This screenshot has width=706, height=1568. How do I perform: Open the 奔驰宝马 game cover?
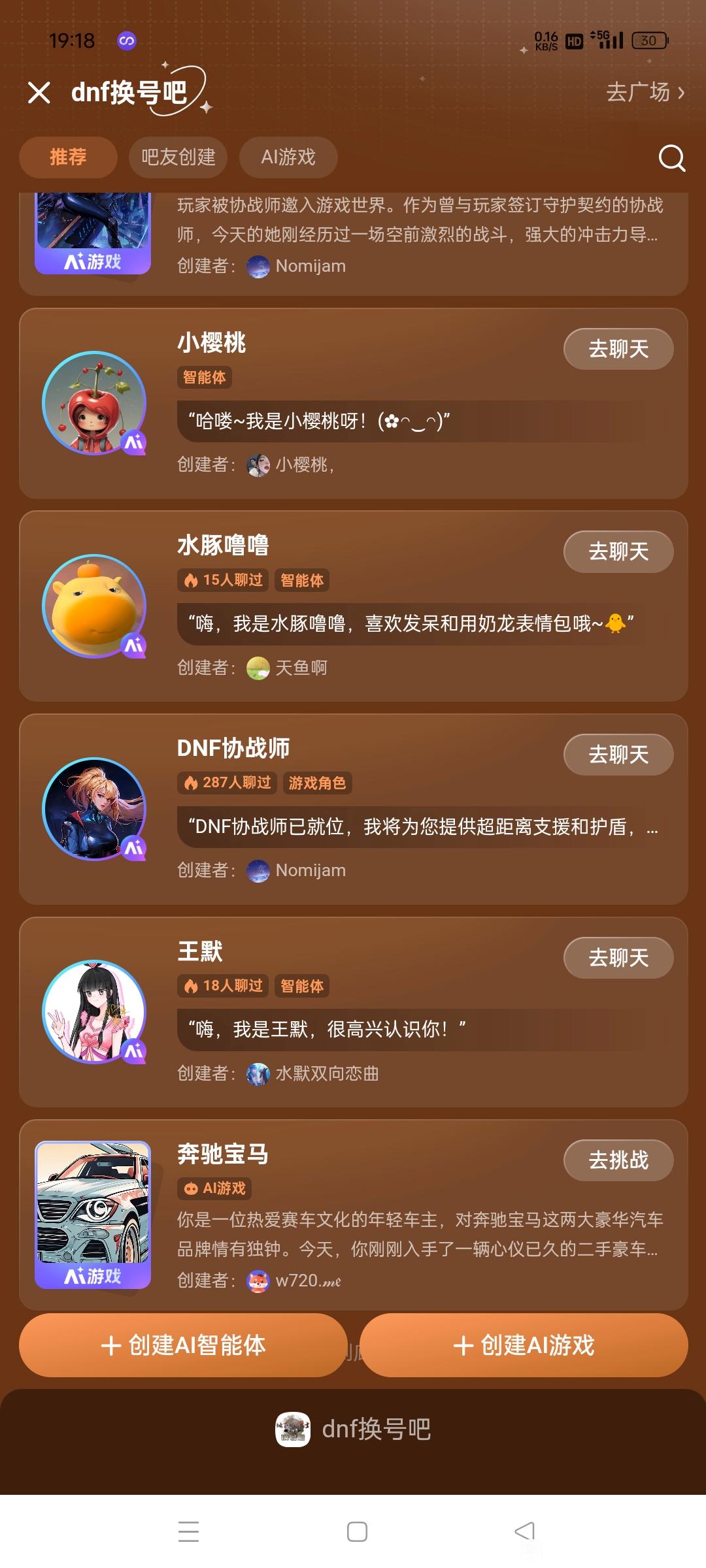[93, 1214]
